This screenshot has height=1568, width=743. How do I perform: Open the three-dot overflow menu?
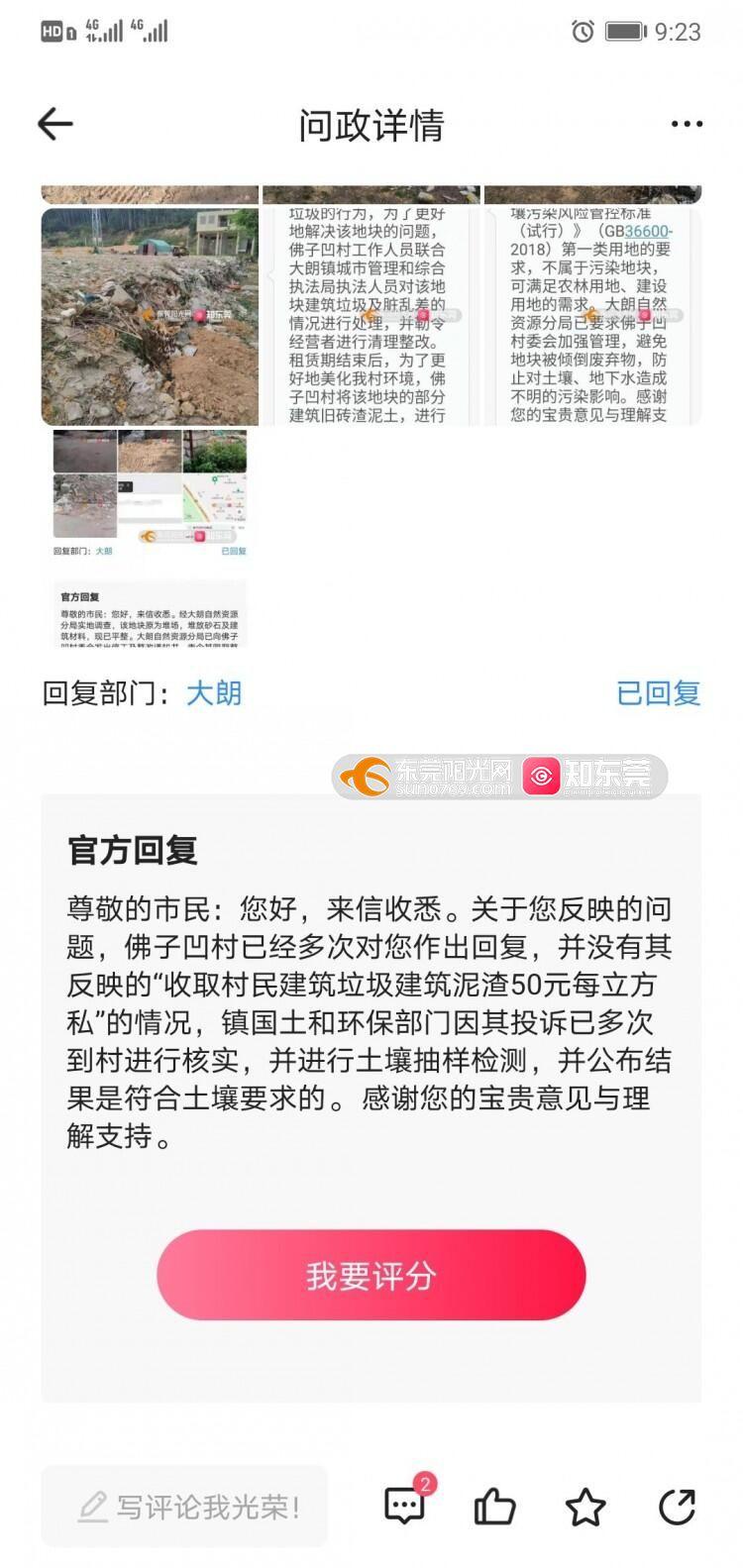click(687, 125)
